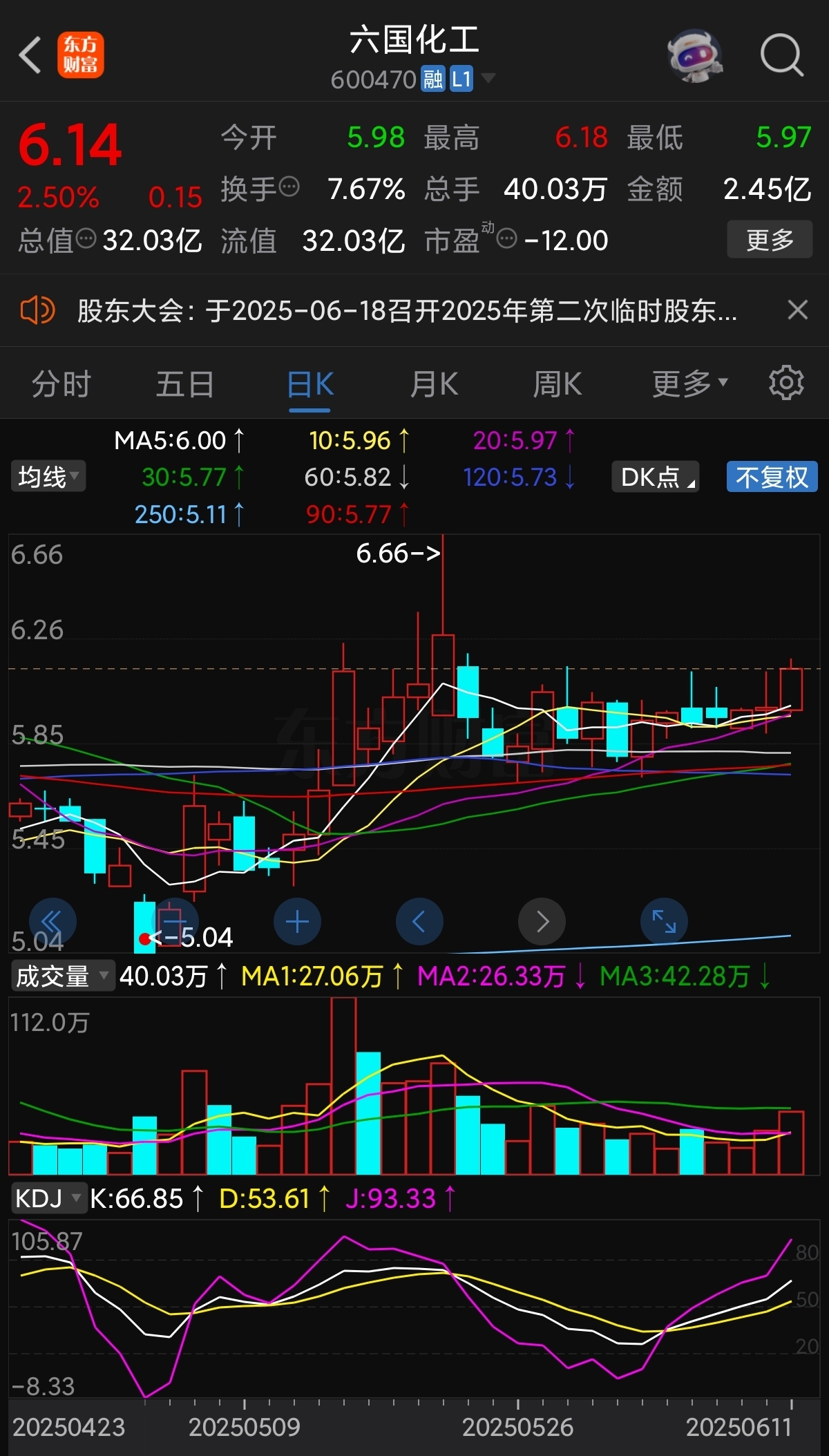Switch to the 月K chart tab

pyautogui.click(x=432, y=384)
